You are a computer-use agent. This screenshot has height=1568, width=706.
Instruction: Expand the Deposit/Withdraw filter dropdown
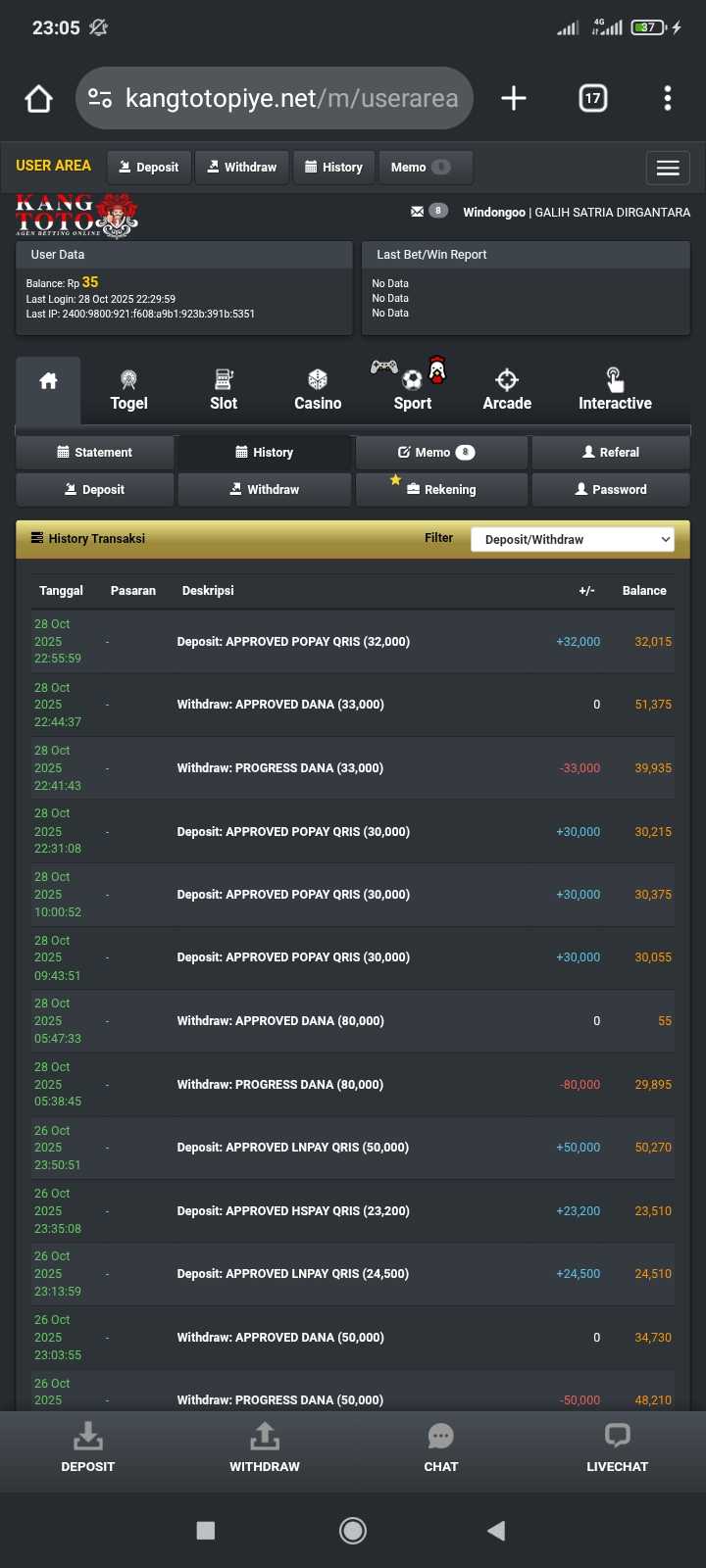pyautogui.click(x=573, y=539)
